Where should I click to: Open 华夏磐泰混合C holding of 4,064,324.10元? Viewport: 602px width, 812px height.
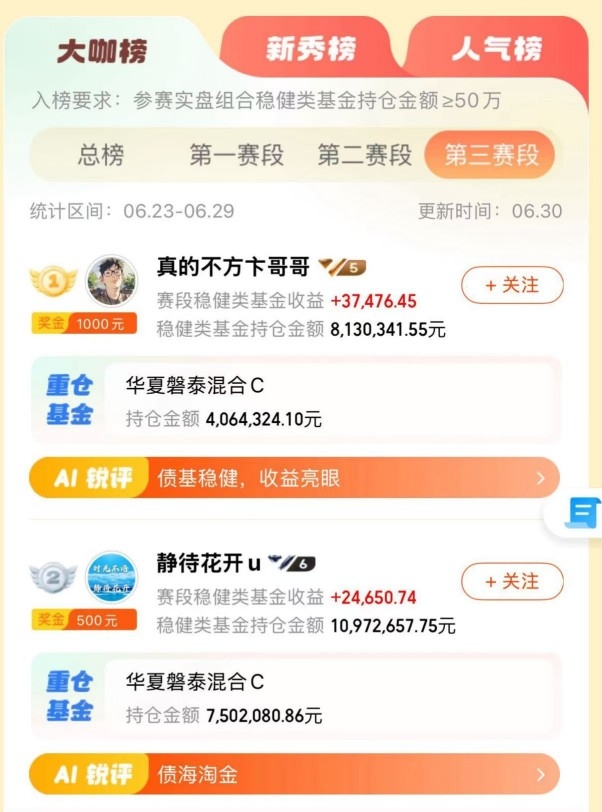(296, 401)
